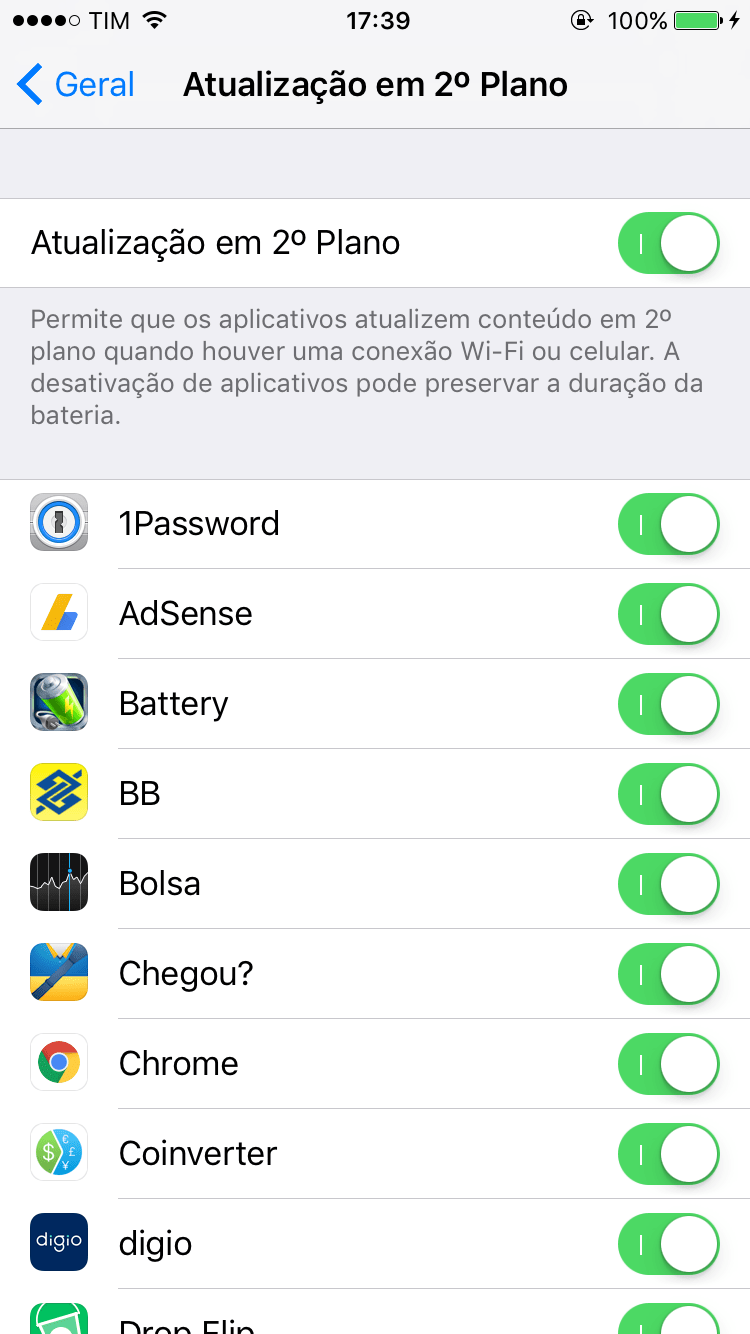Go back to Geral settings
750x1334 pixels.
click(x=76, y=85)
